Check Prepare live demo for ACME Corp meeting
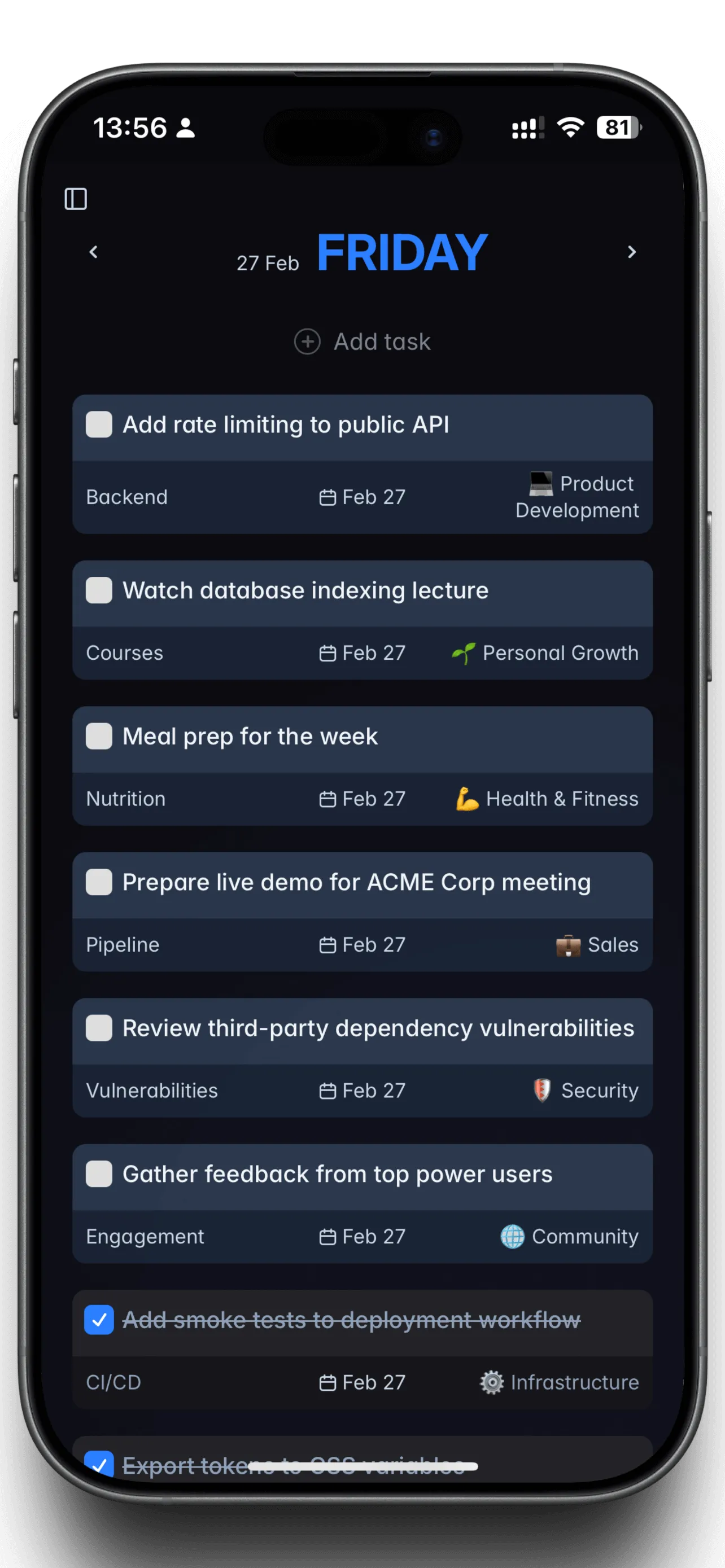The height and width of the screenshot is (1568, 725). pyautogui.click(x=98, y=883)
